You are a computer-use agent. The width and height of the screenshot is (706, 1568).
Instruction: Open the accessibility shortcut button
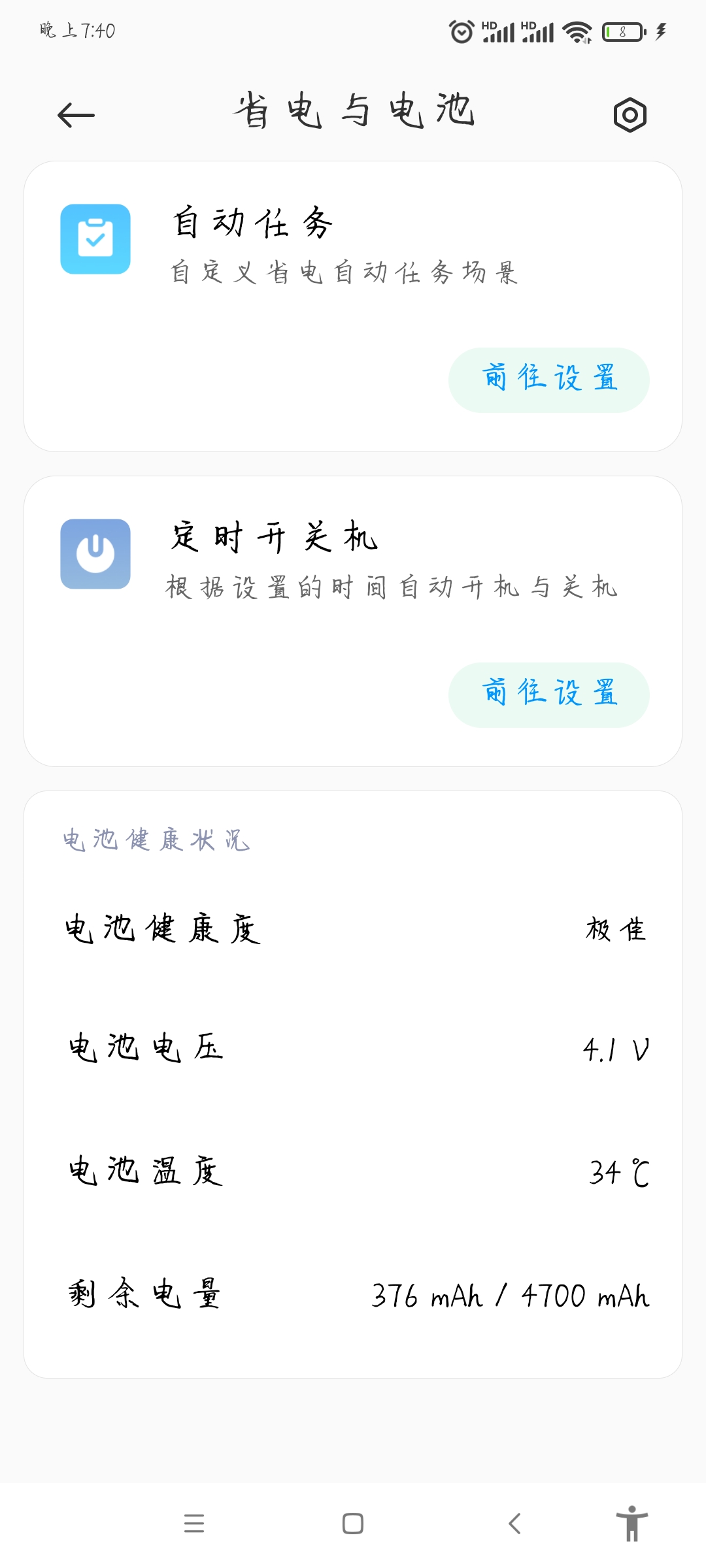(x=631, y=1524)
